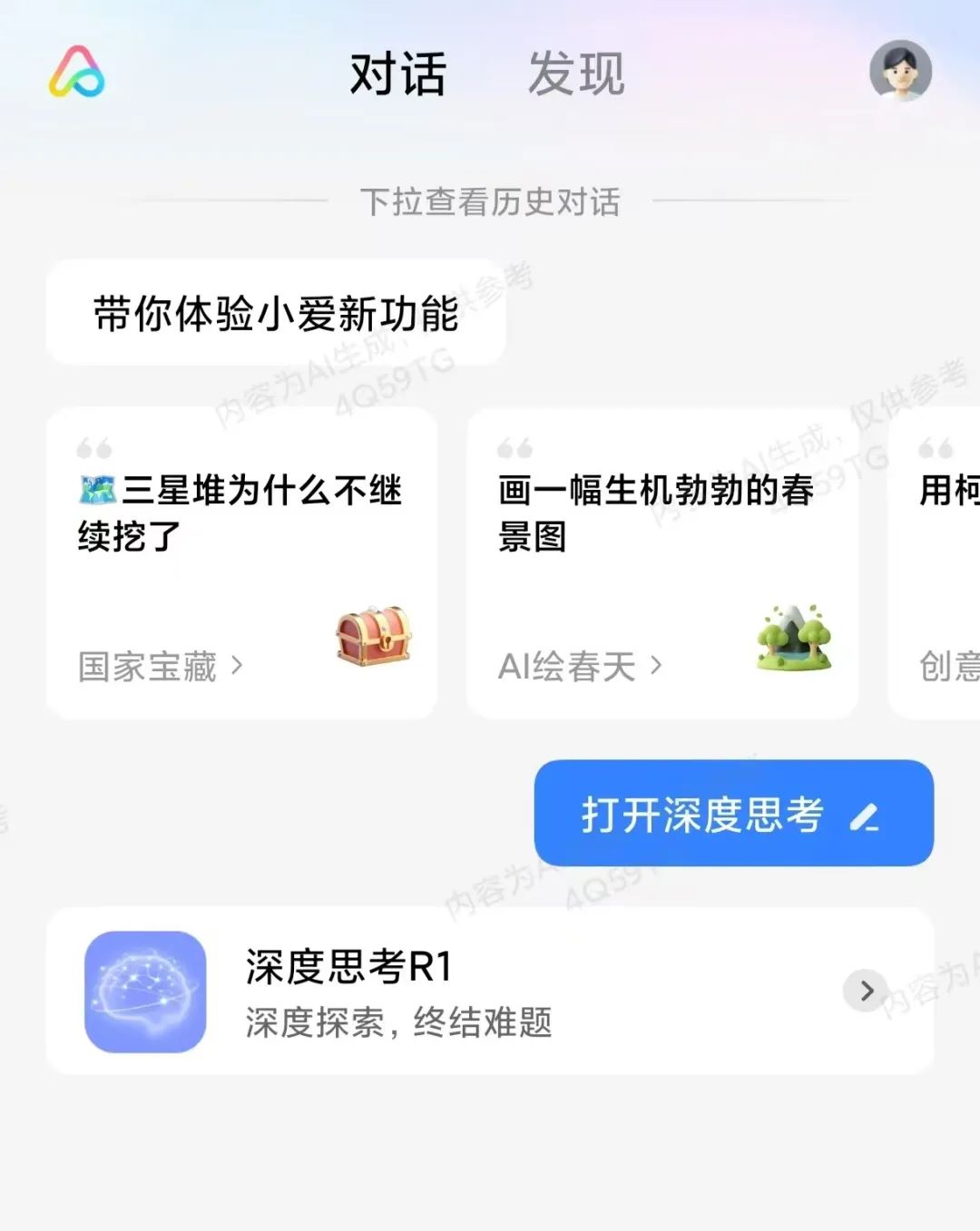This screenshot has height=1231, width=980.
Task: Select the 对话 tab
Action: click(x=398, y=73)
